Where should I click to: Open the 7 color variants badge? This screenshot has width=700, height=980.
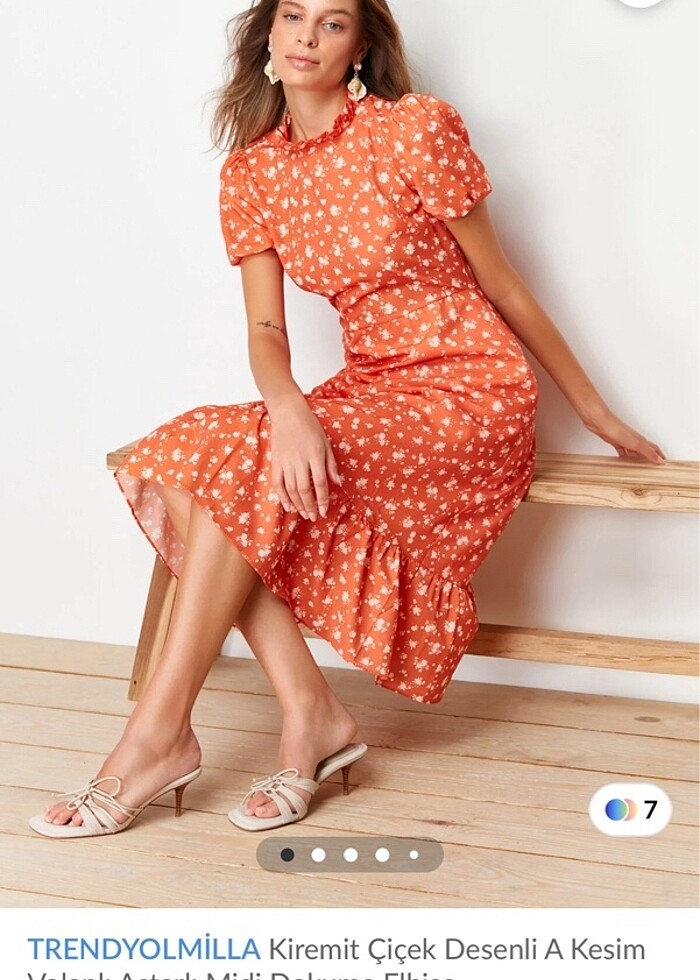(x=630, y=809)
